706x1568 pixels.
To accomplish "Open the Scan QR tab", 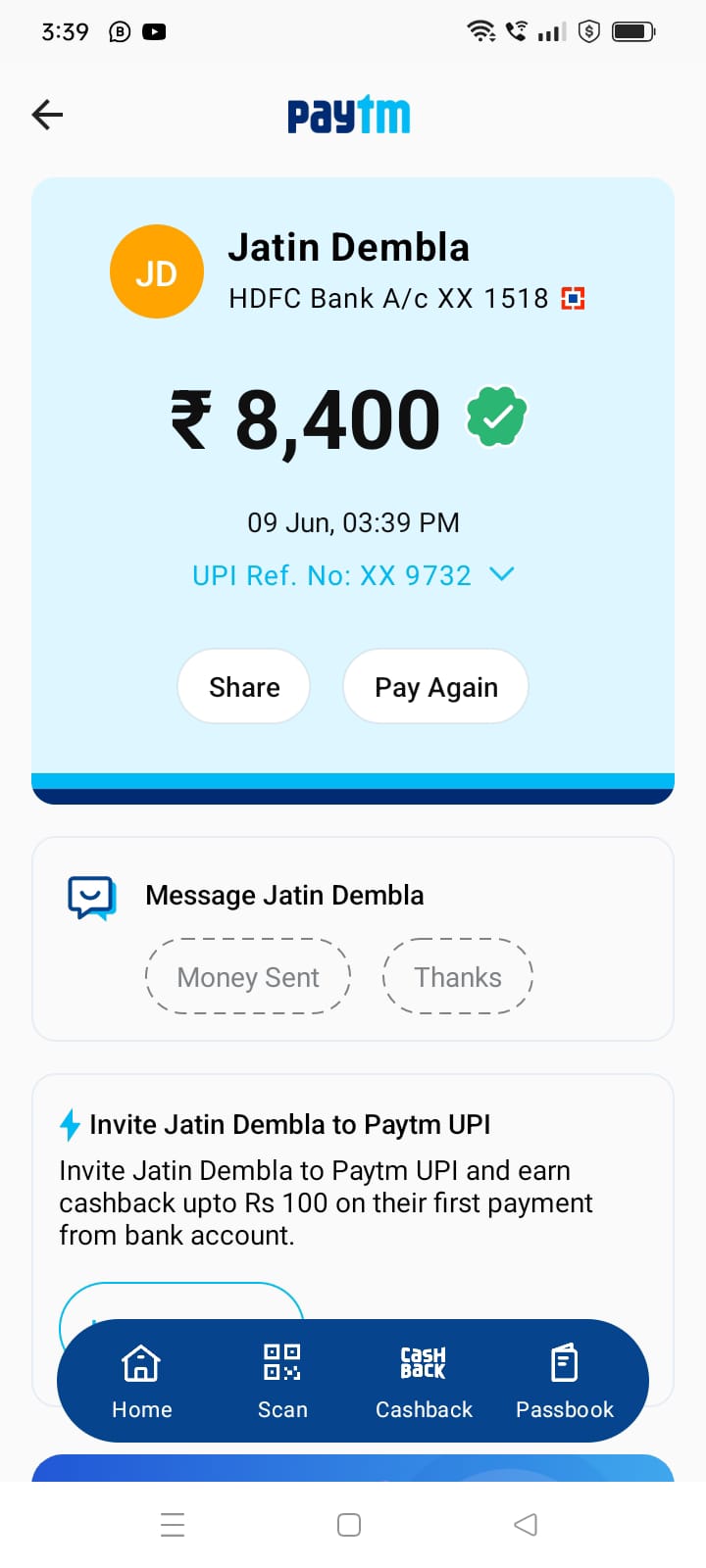I will point(282,1381).
